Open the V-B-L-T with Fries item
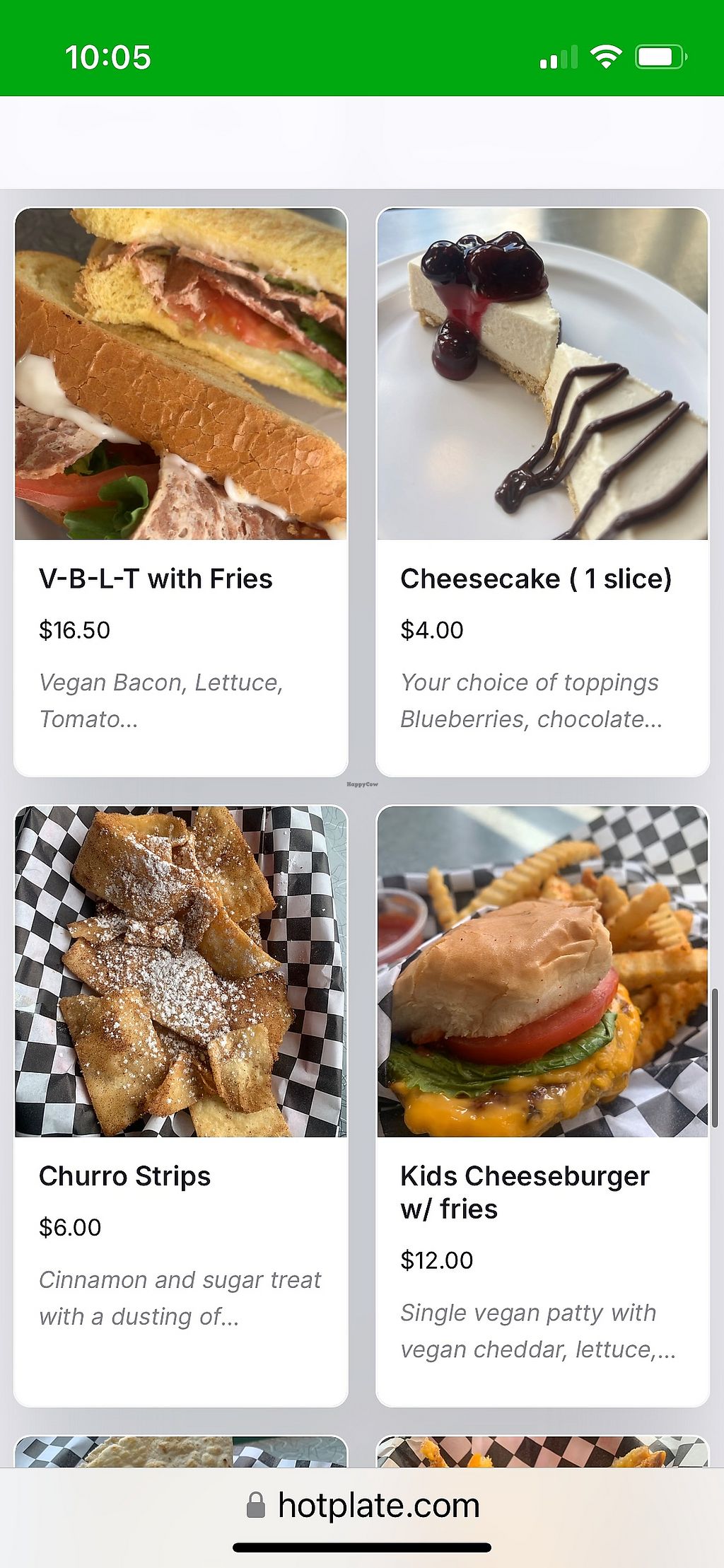The height and width of the screenshot is (1568, 724). [x=181, y=492]
